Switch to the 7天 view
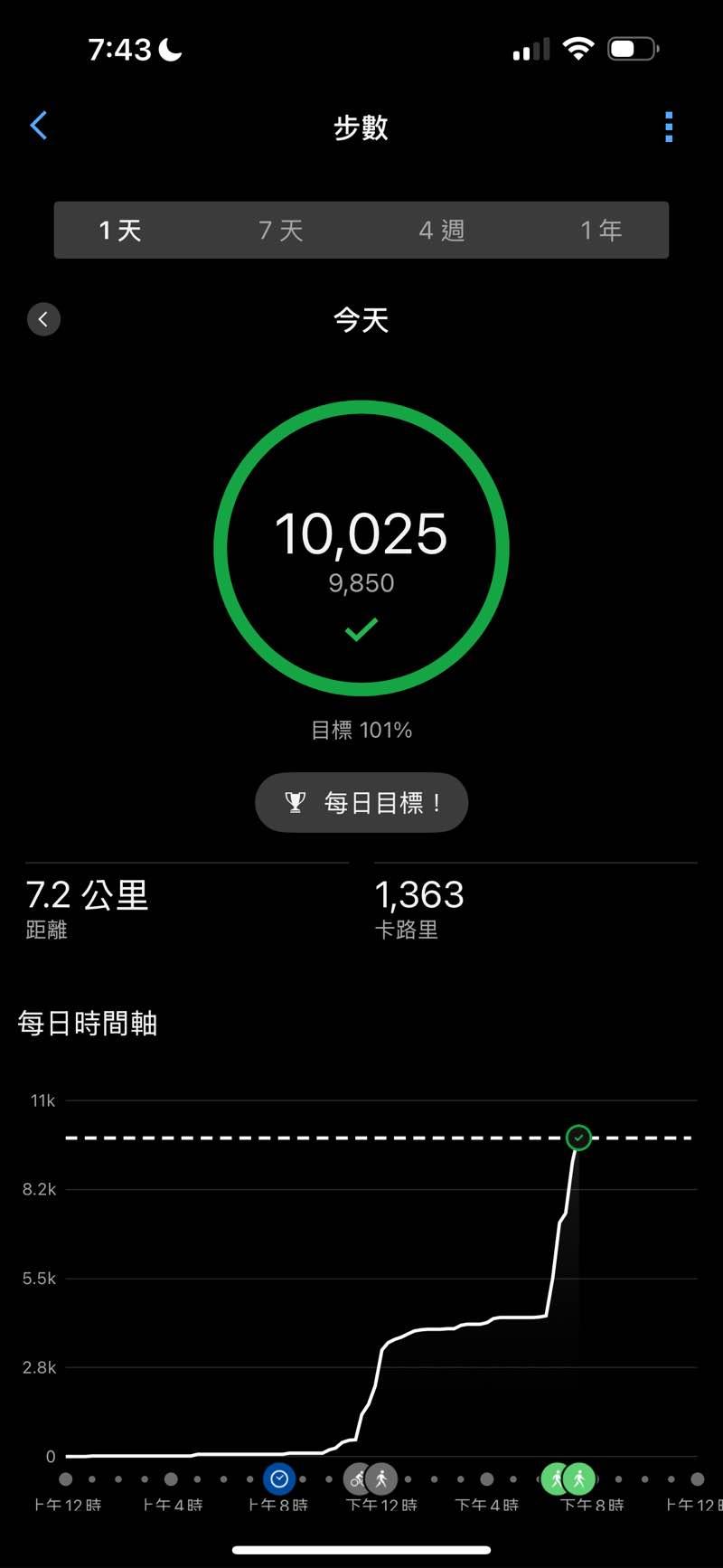Viewport: 723px width, 1568px height. 280,231
